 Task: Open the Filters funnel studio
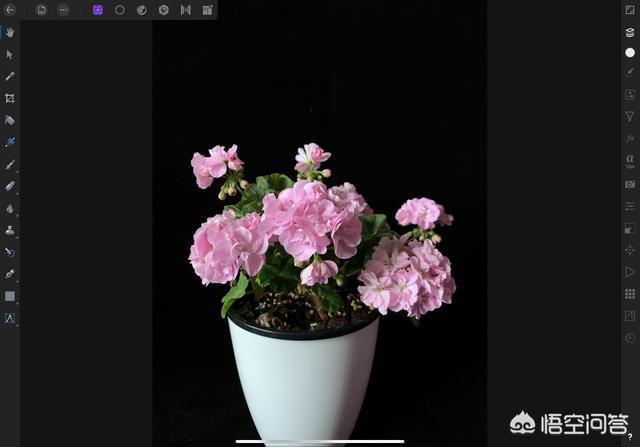[x=630, y=117]
